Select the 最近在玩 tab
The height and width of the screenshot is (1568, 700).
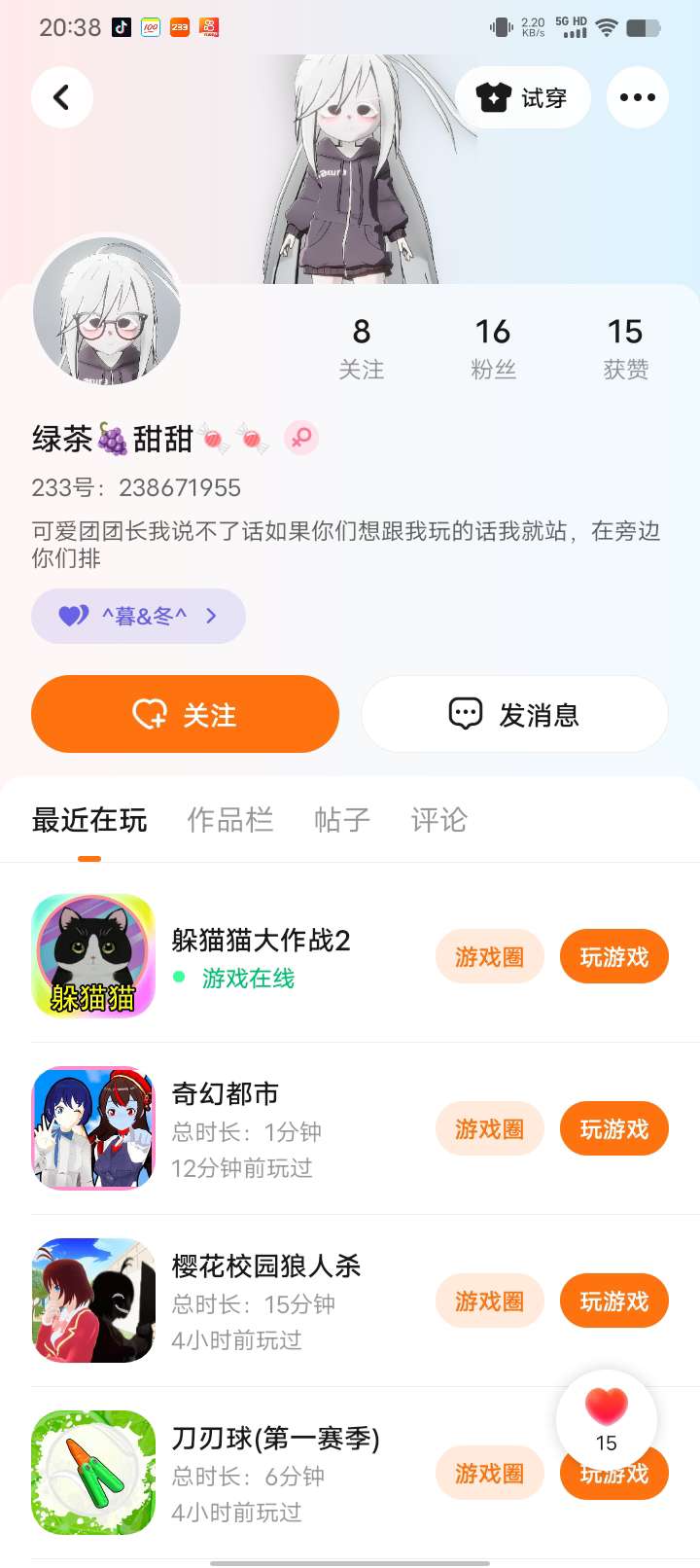coord(89,820)
